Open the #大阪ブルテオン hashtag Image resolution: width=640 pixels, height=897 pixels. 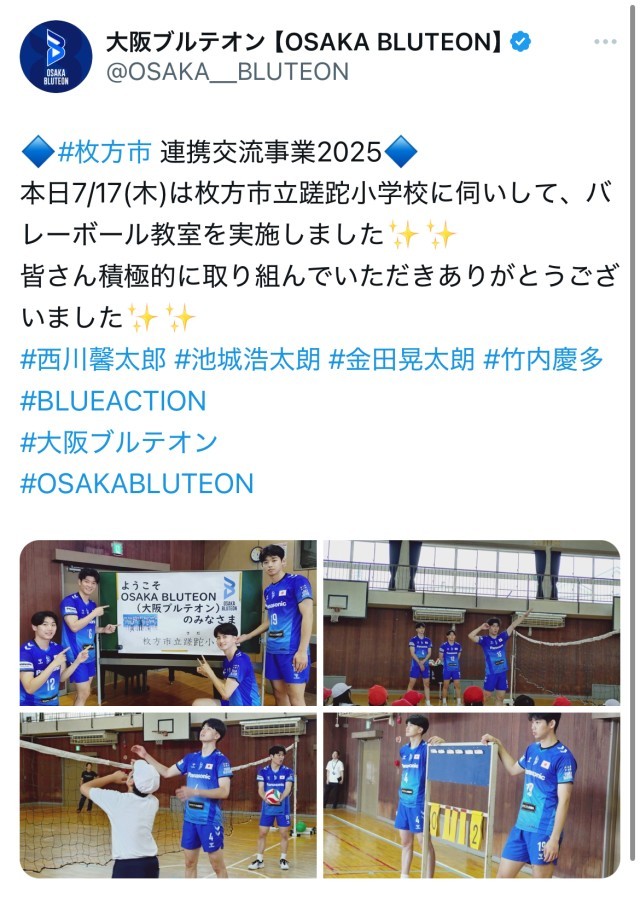pos(119,442)
